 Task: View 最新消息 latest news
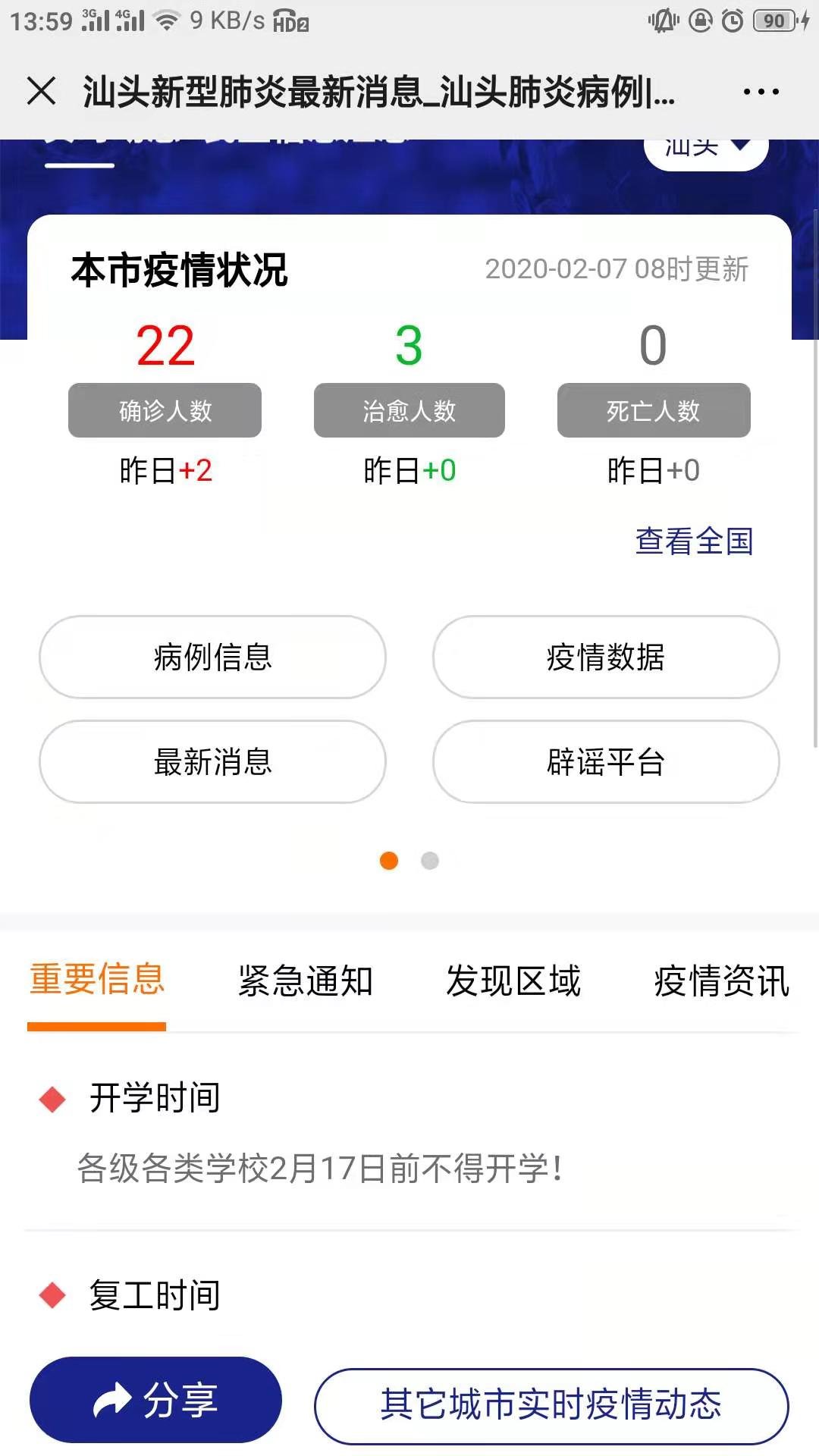[x=212, y=761]
